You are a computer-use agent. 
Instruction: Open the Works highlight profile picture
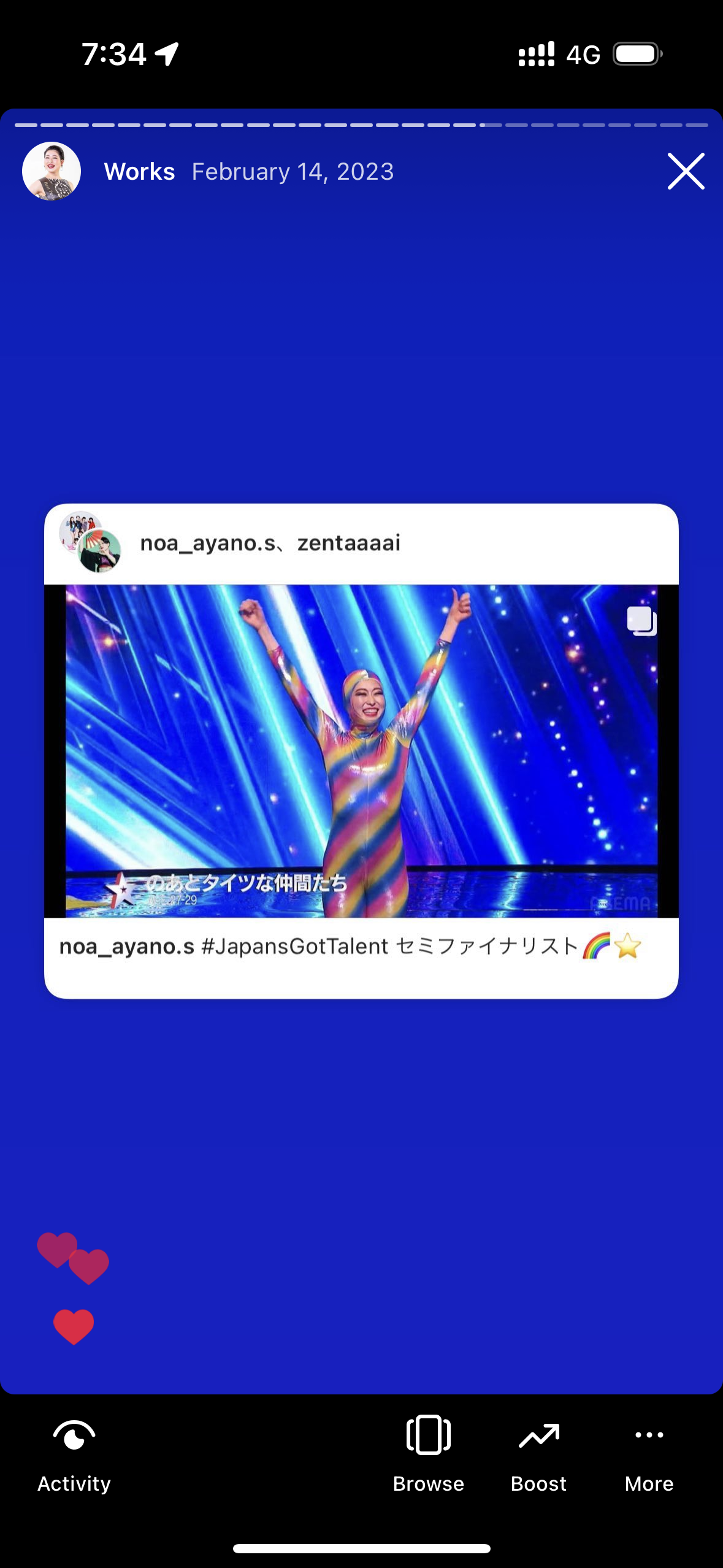click(x=52, y=171)
